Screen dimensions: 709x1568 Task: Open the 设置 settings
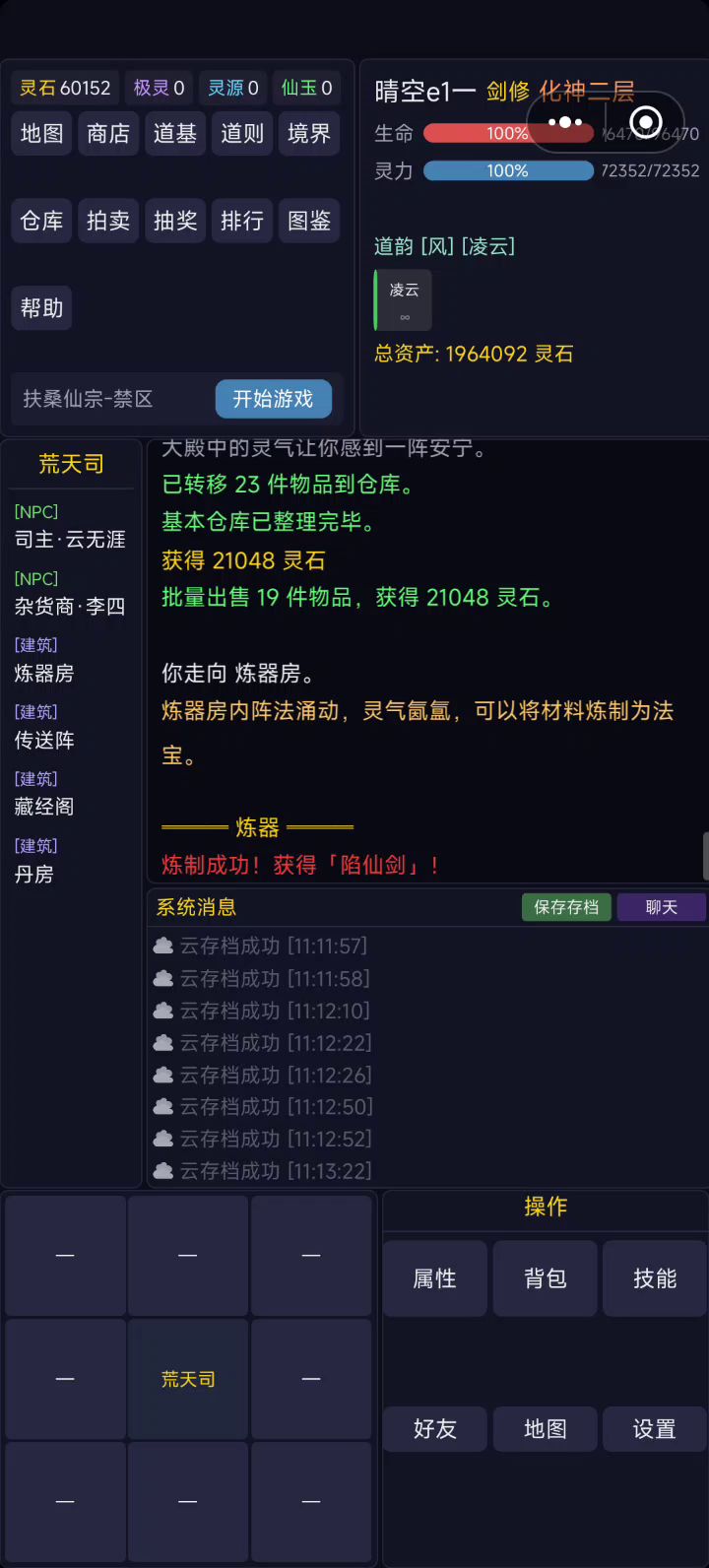coord(654,1429)
